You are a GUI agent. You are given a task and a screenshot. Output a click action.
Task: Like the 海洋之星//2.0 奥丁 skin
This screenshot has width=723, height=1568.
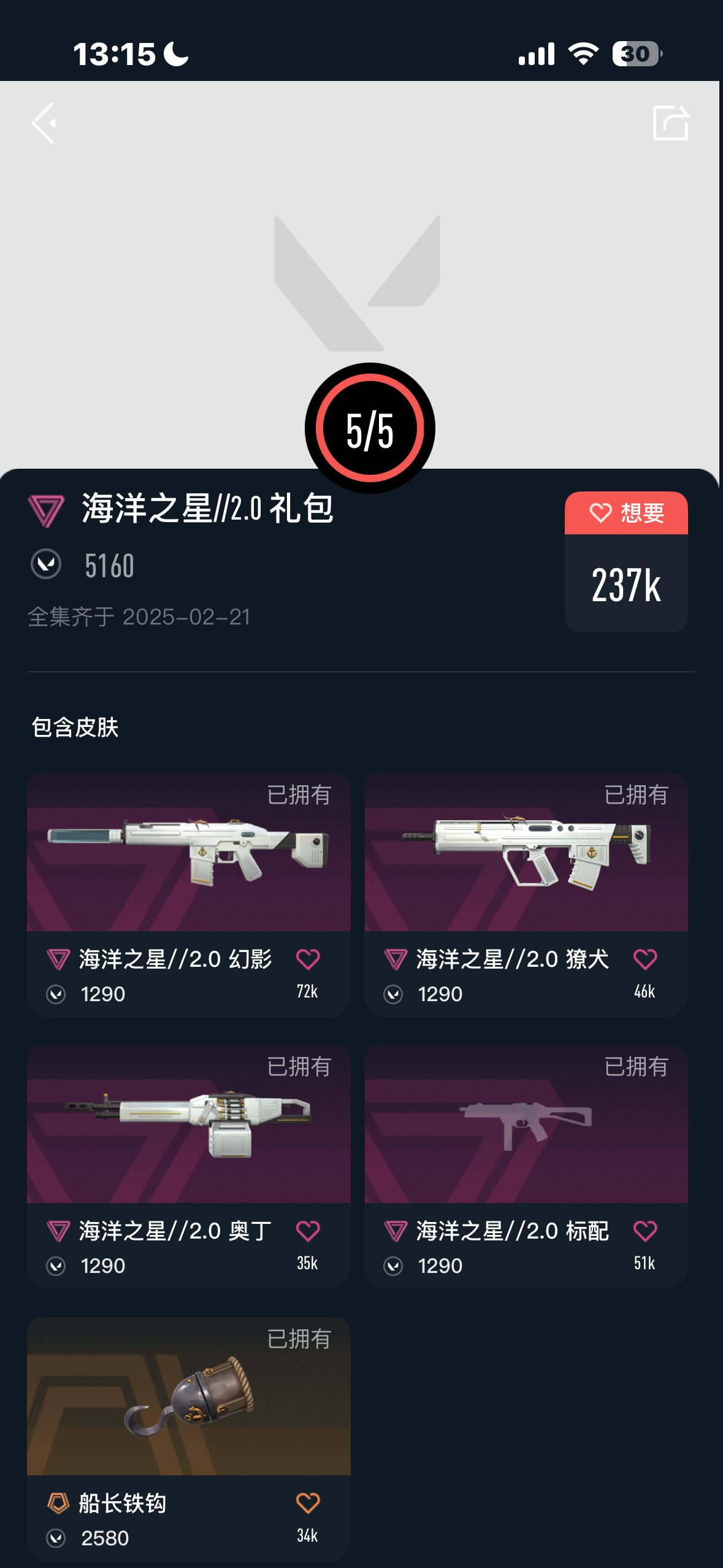click(x=308, y=1231)
